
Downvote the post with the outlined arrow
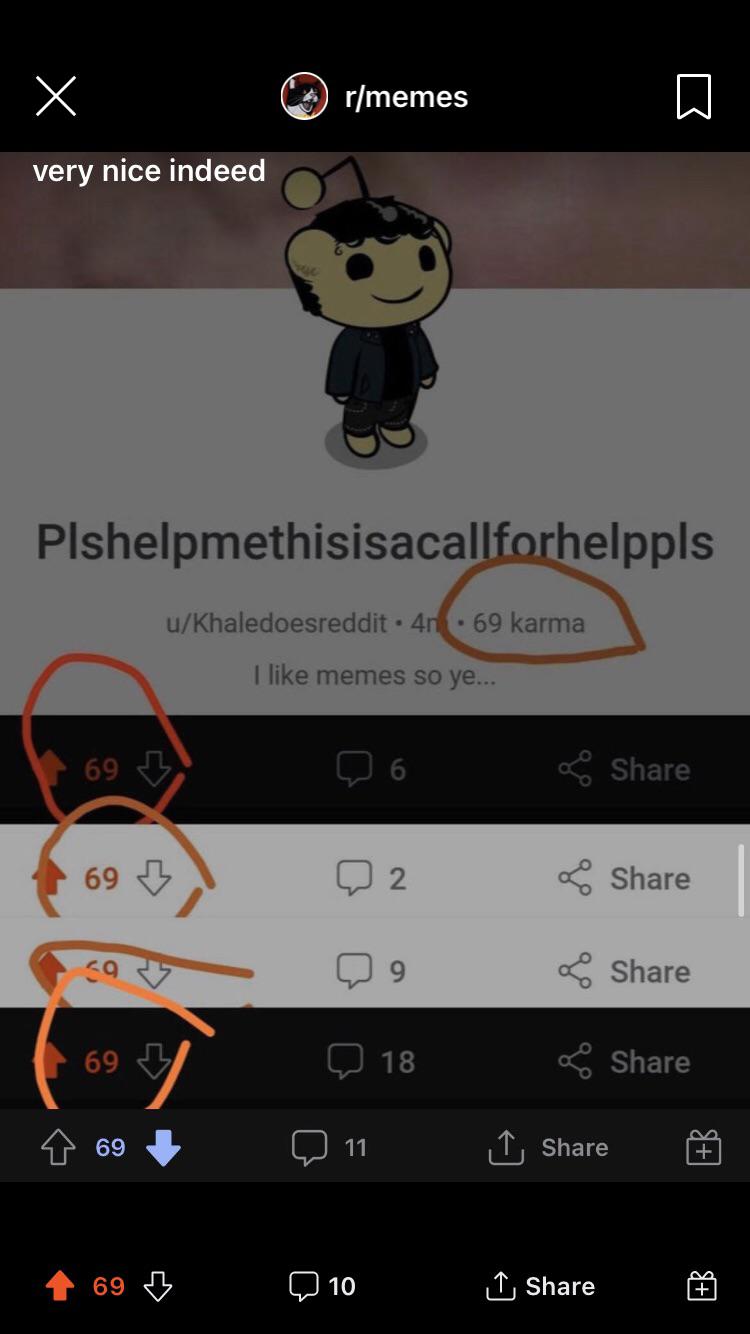(x=158, y=1286)
